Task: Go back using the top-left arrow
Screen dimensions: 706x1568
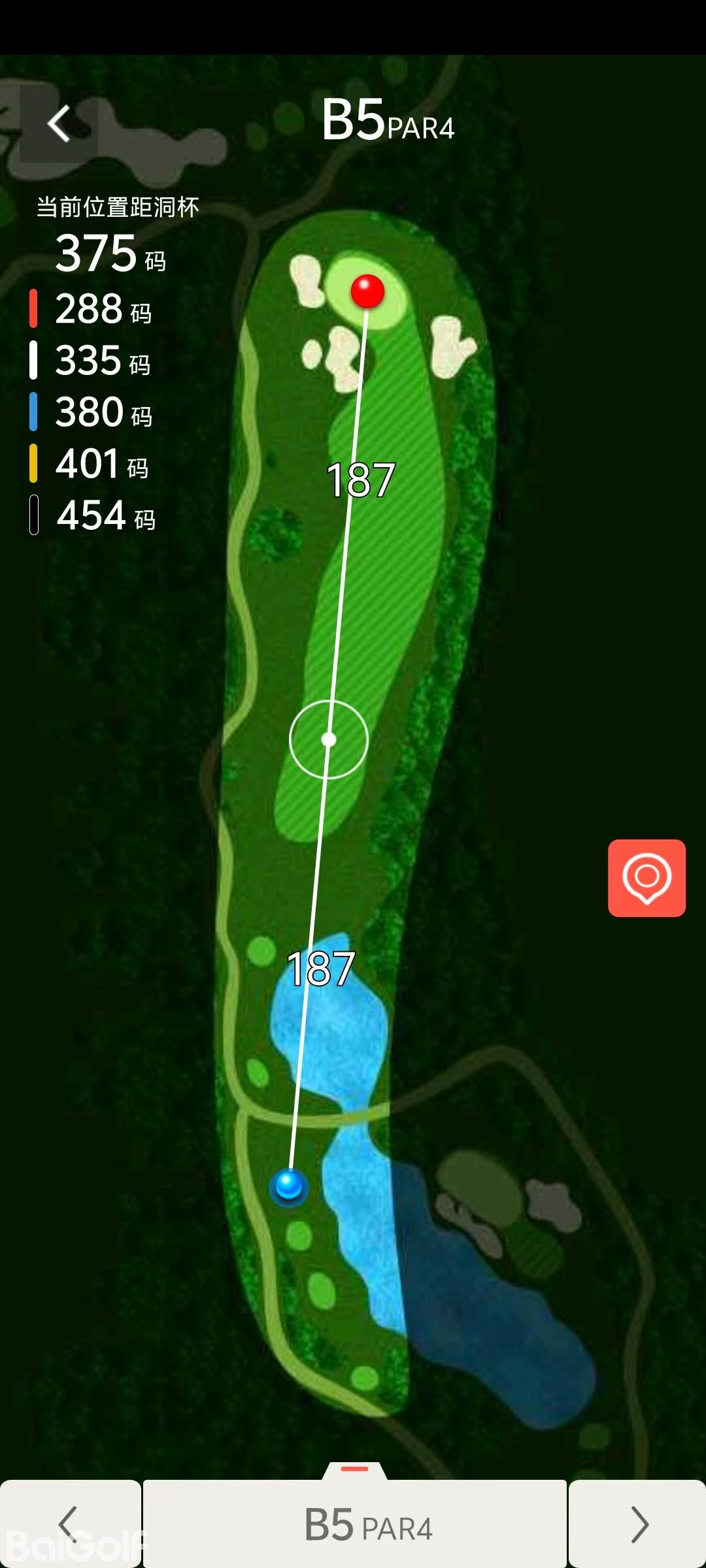Action: [x=59, y=123]
